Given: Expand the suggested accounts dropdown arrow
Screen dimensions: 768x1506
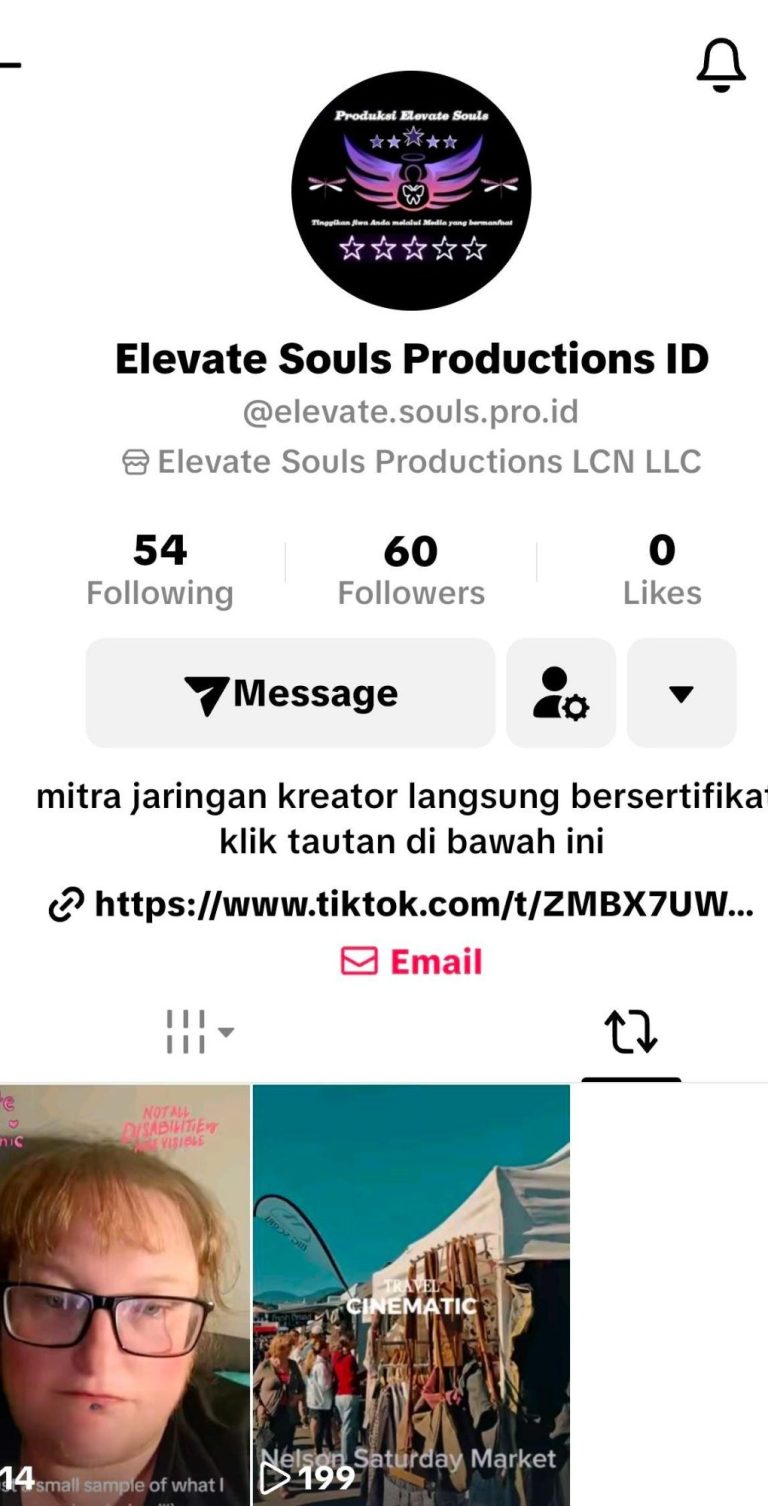Looking at the screenshot, I should tap(681, 693).
